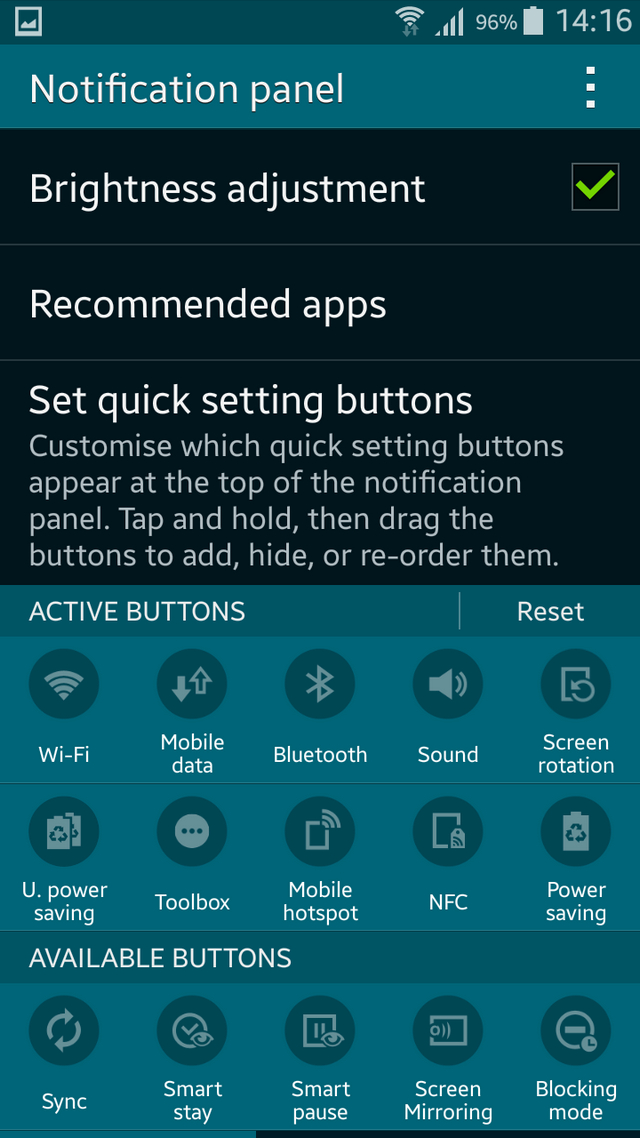This screenshot has width=640, height=1138.
Task: Select the U. power saving button
Action: 64,832
